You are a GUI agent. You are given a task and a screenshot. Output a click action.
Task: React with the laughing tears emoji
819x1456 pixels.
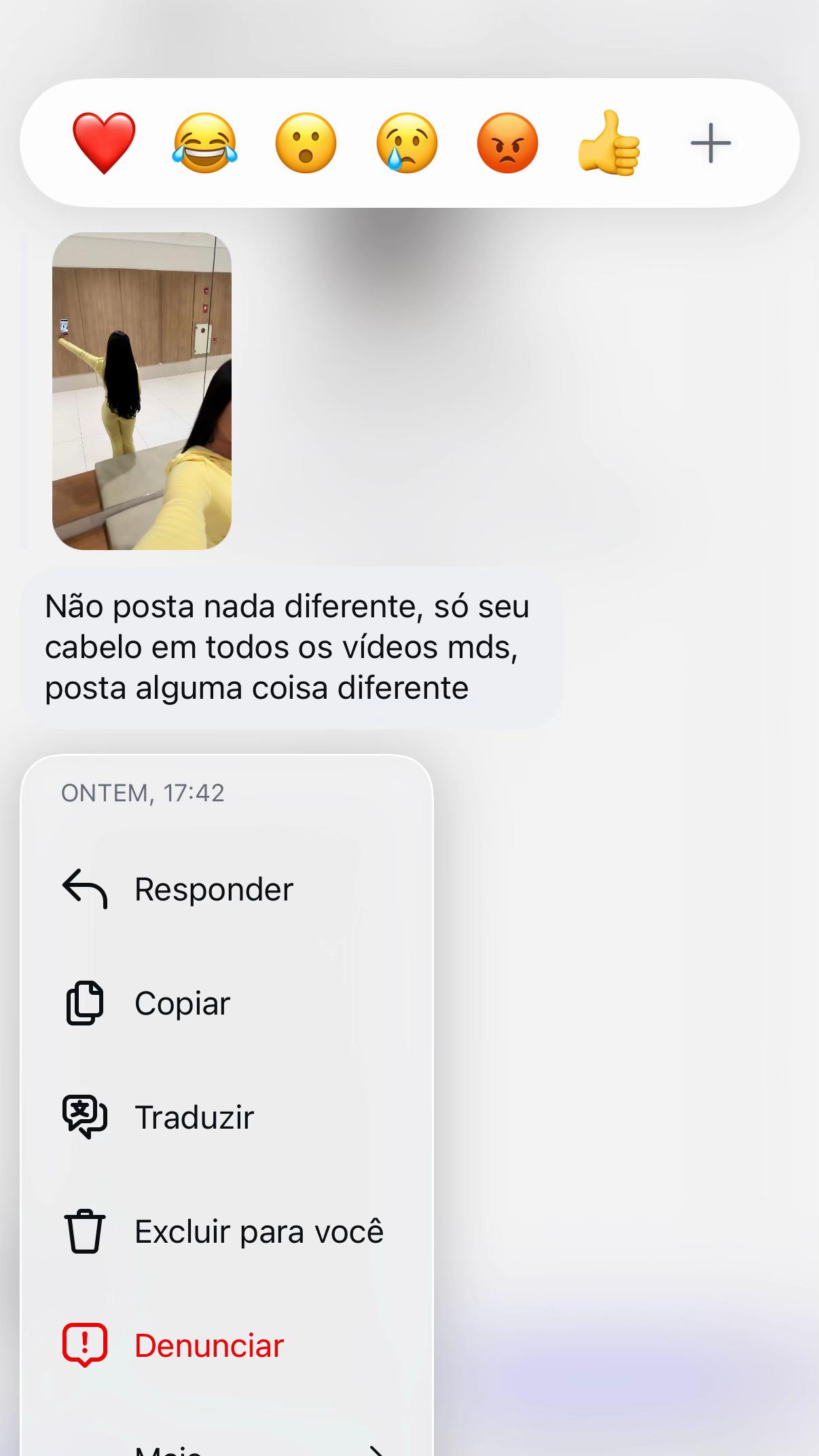coord(205,143)
